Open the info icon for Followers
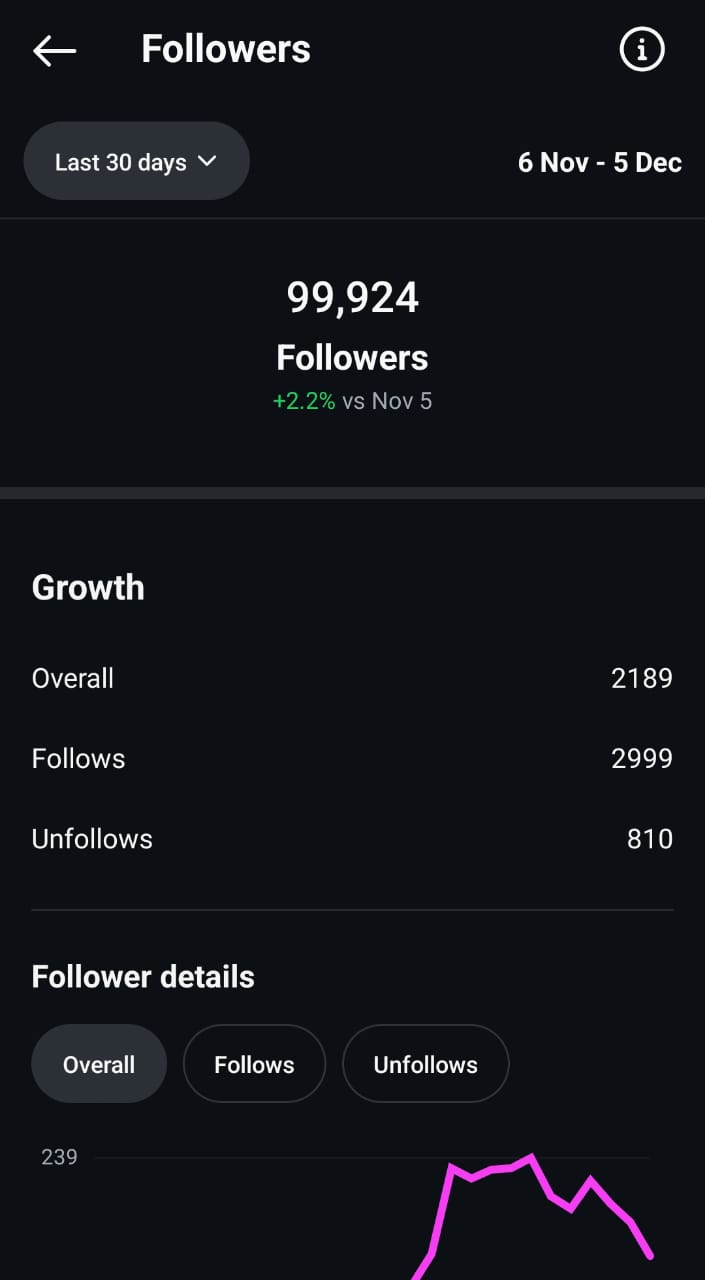Viewport: 705px width, 1280px height. pyautogui.click(x=642, y=49)
